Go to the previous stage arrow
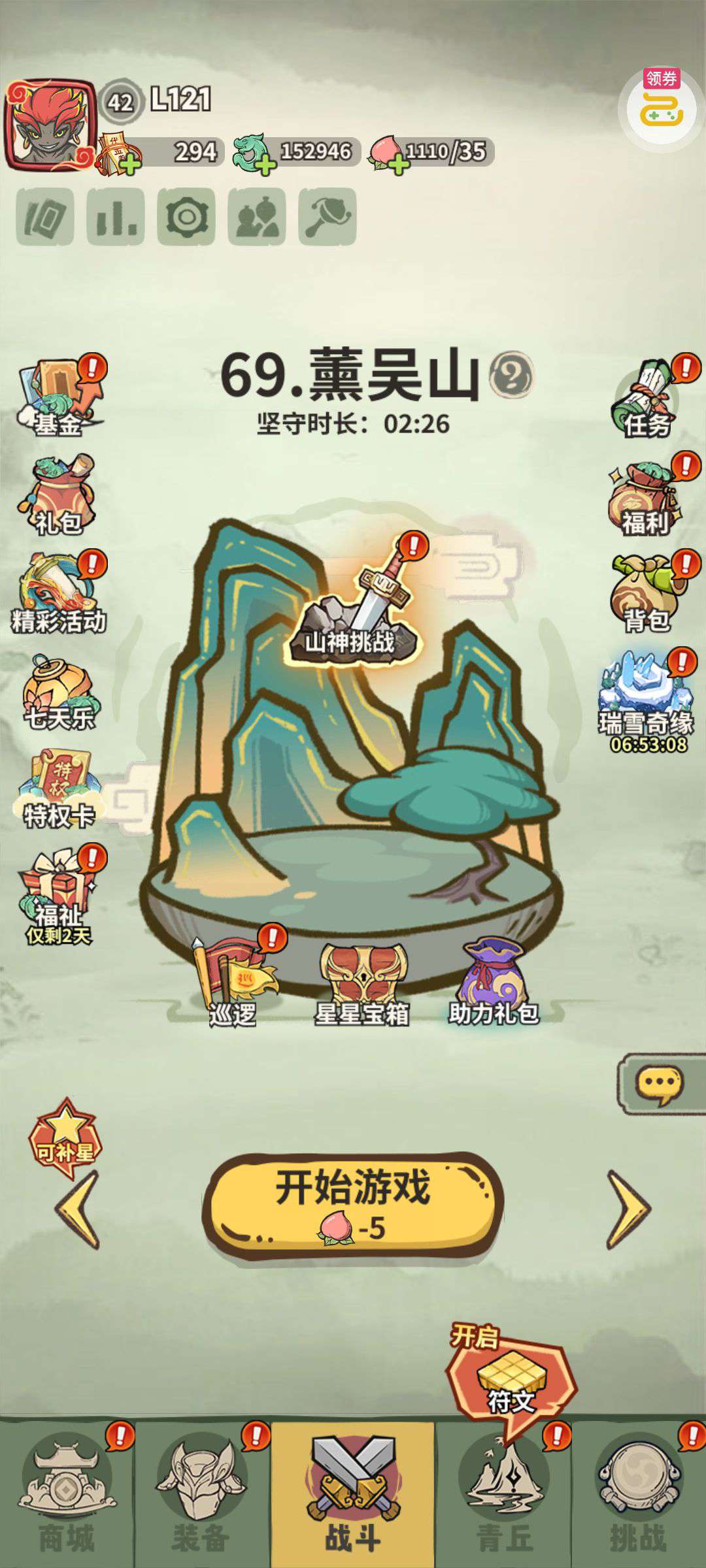This screenshot has width=706, height=1568. [78, 1209]
